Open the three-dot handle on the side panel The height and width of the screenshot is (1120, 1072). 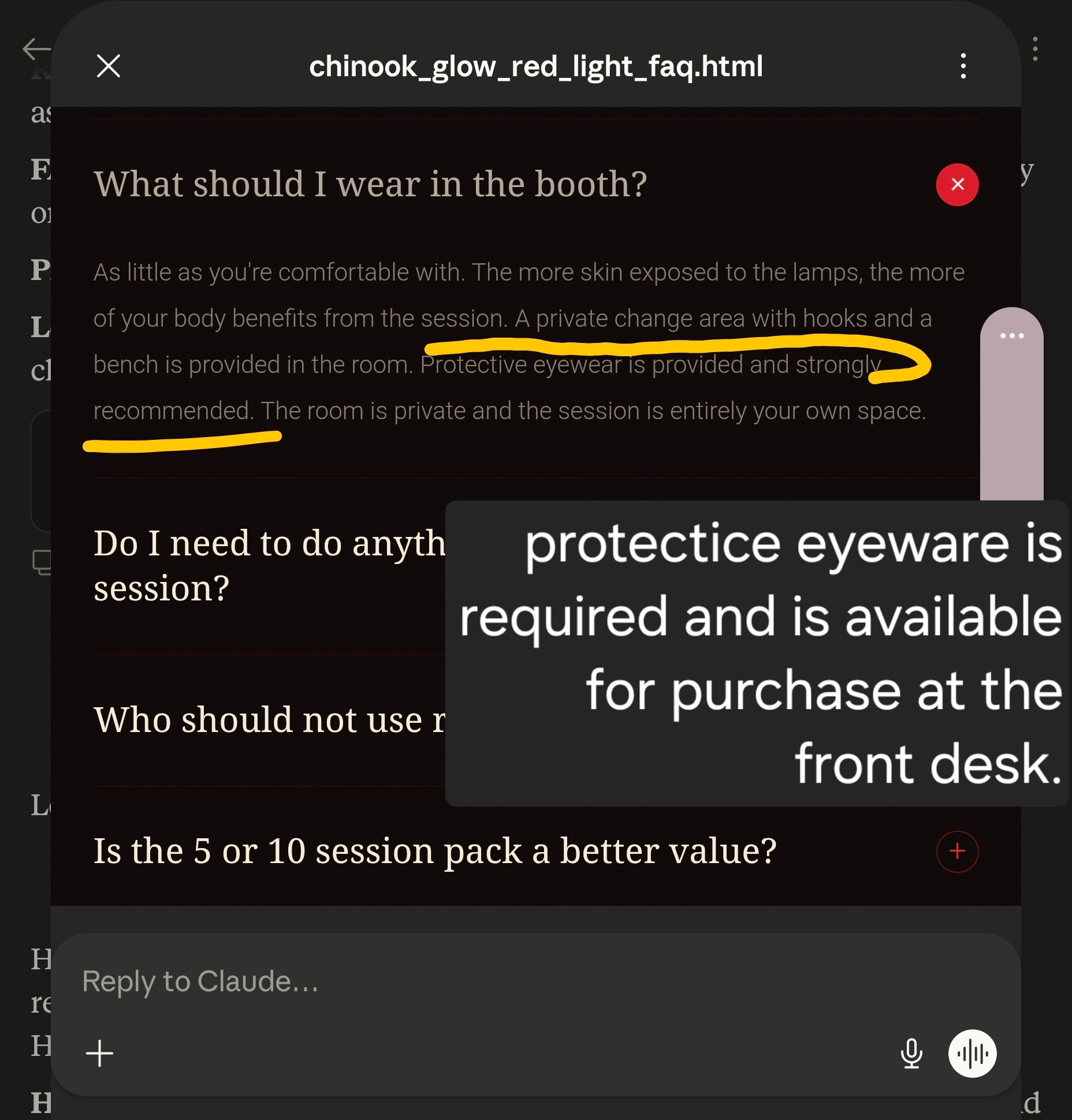(x=1011, y=335)
